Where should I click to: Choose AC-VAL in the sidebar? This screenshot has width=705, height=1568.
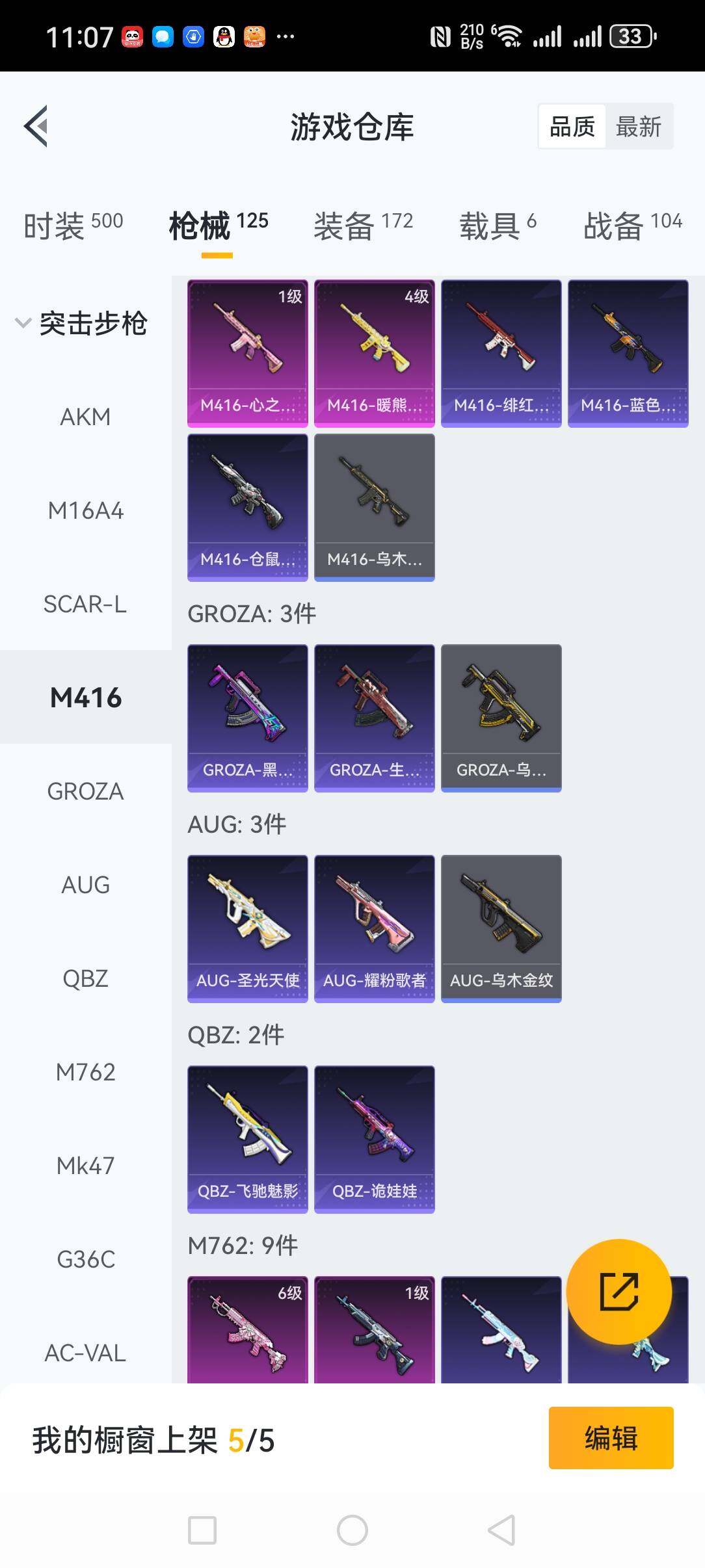point(85,1353)
